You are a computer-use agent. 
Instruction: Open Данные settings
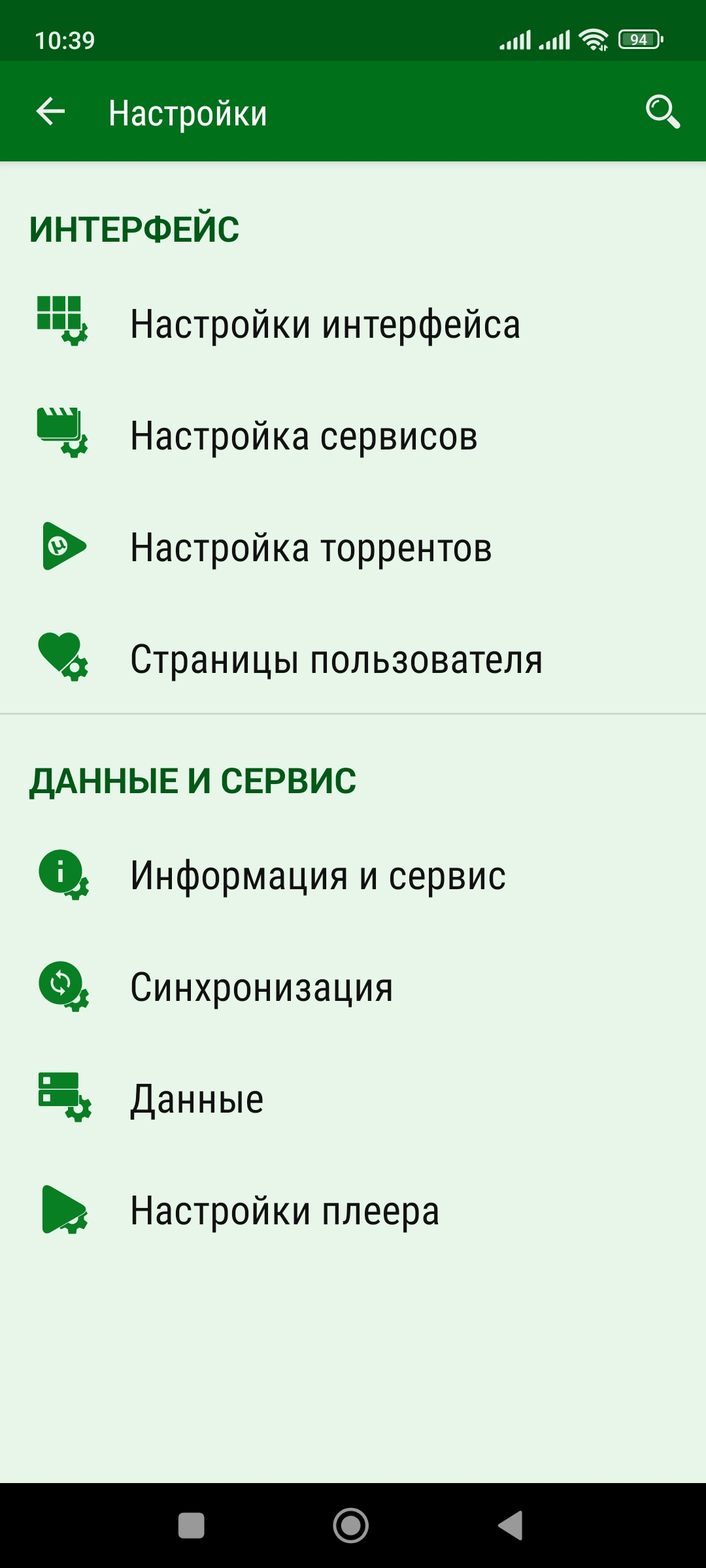point(353,1099)
